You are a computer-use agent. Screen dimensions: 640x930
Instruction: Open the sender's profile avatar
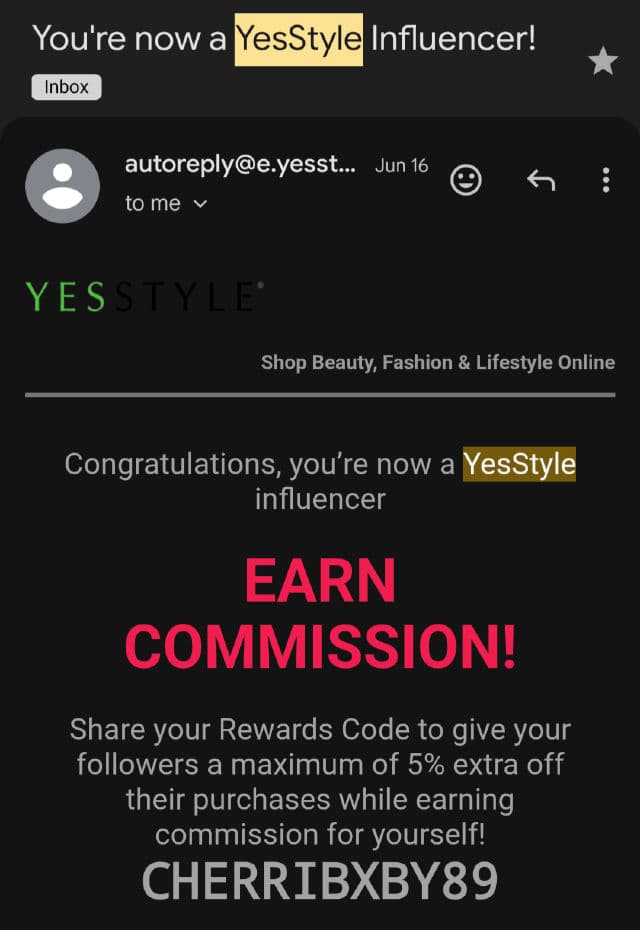(x=62, y=185)
